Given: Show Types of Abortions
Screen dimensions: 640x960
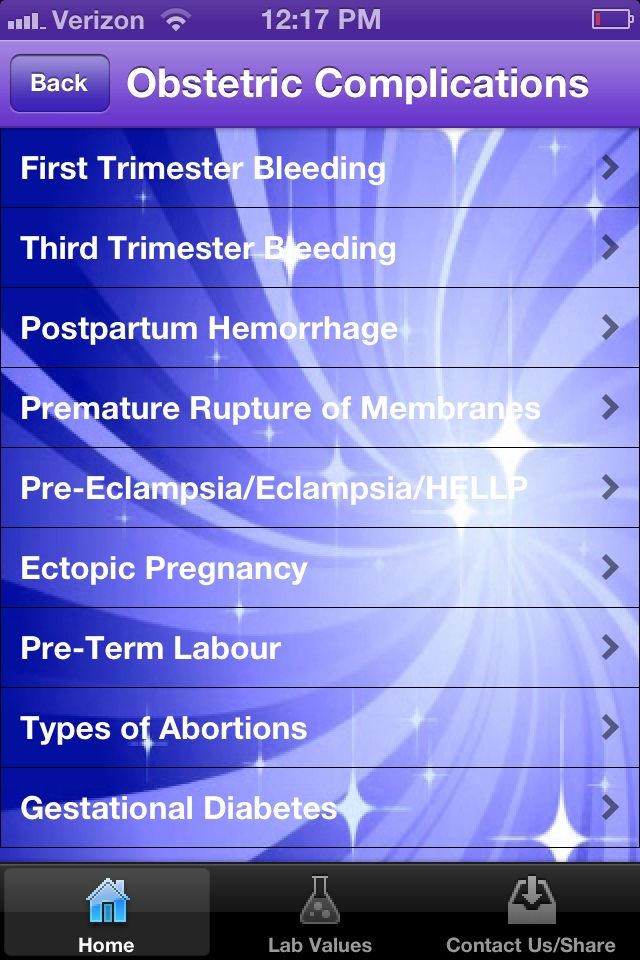Looking at the screenshot, I should tap(320, 728).
